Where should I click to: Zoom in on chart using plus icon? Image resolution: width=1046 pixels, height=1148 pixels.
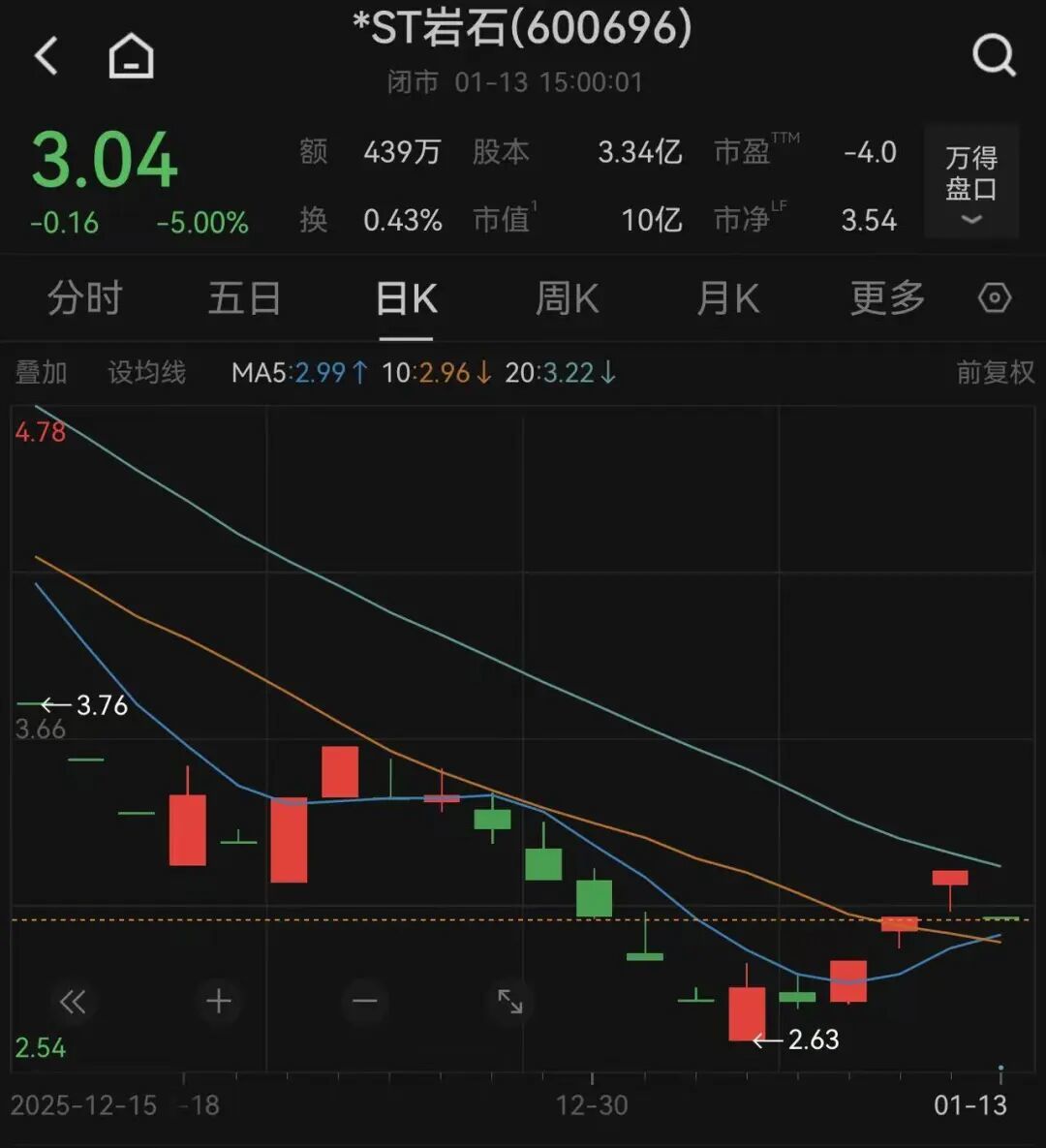click(218, 1003)
